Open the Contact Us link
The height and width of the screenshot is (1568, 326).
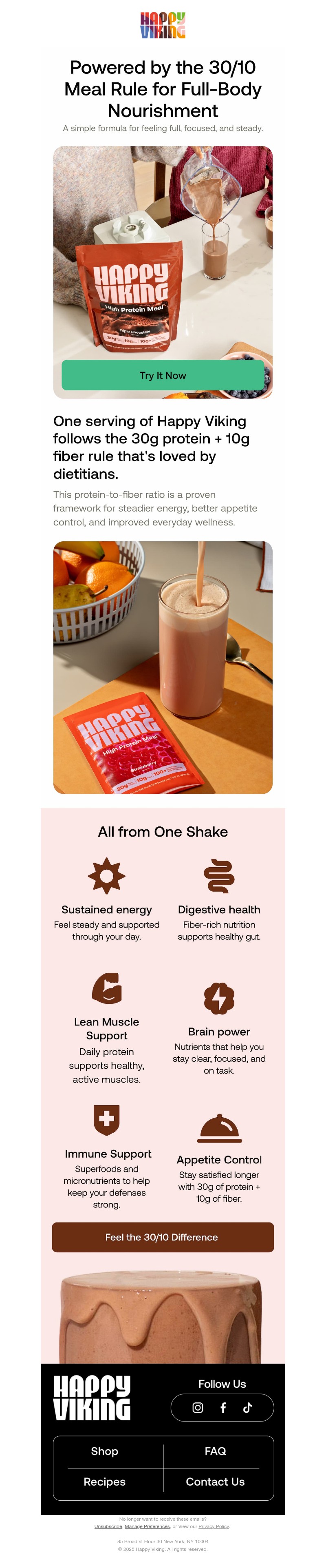click(x=215, y=1482)
